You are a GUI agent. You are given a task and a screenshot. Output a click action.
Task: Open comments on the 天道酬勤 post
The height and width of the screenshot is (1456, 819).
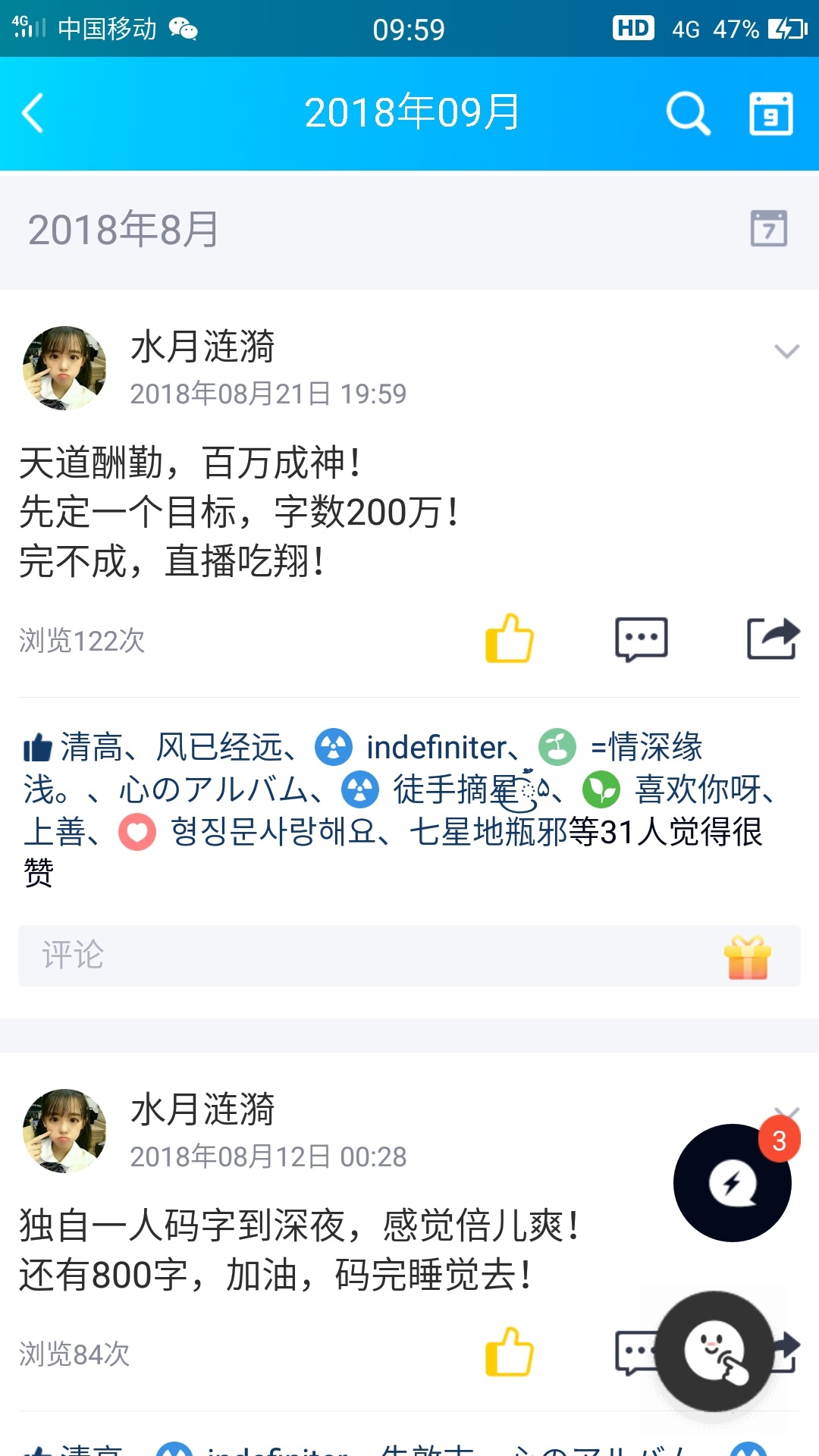[642, 639]
